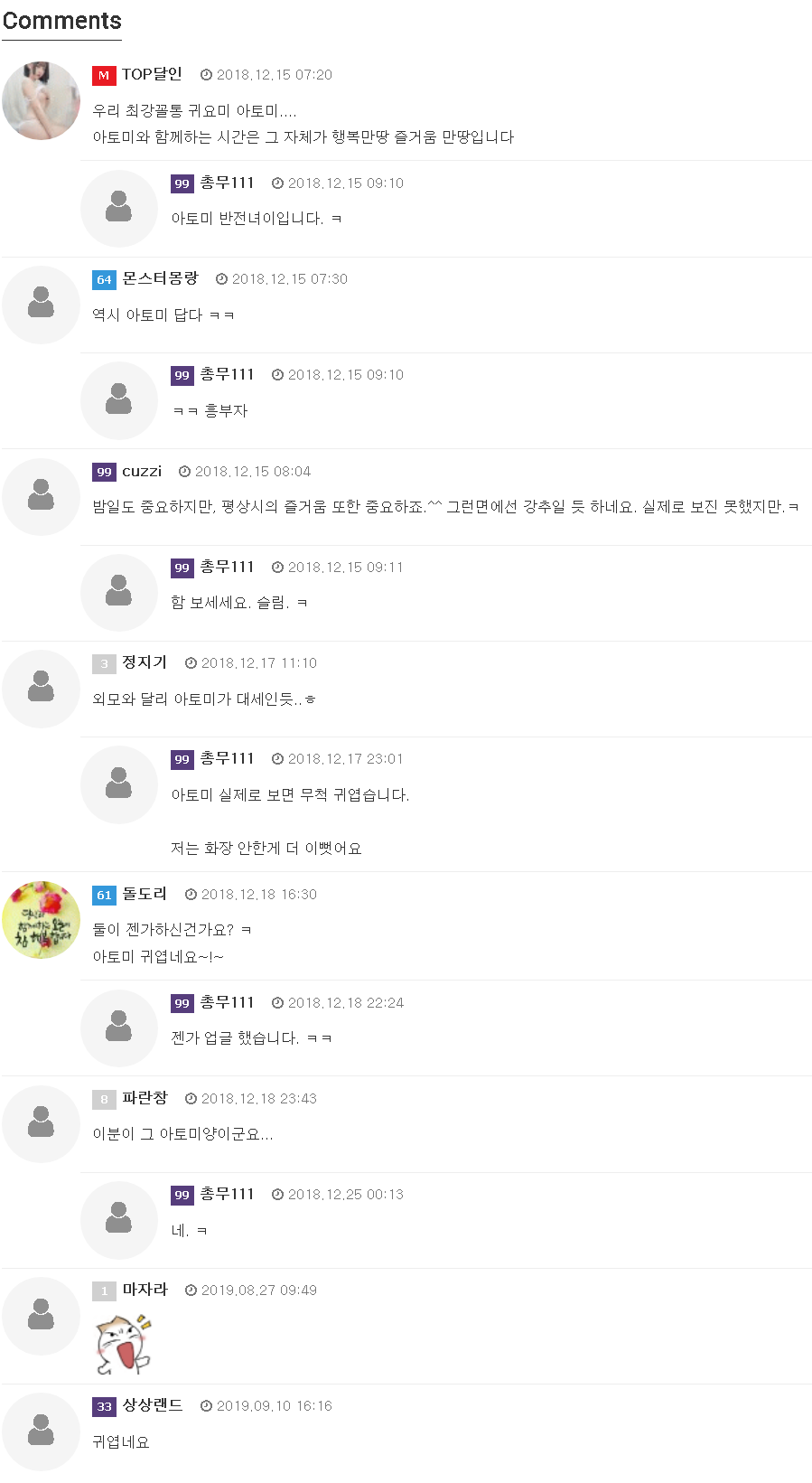Open 돌도리's username link
The image size is (812, 1483).
pyautogui.click(x=145, y=894)
